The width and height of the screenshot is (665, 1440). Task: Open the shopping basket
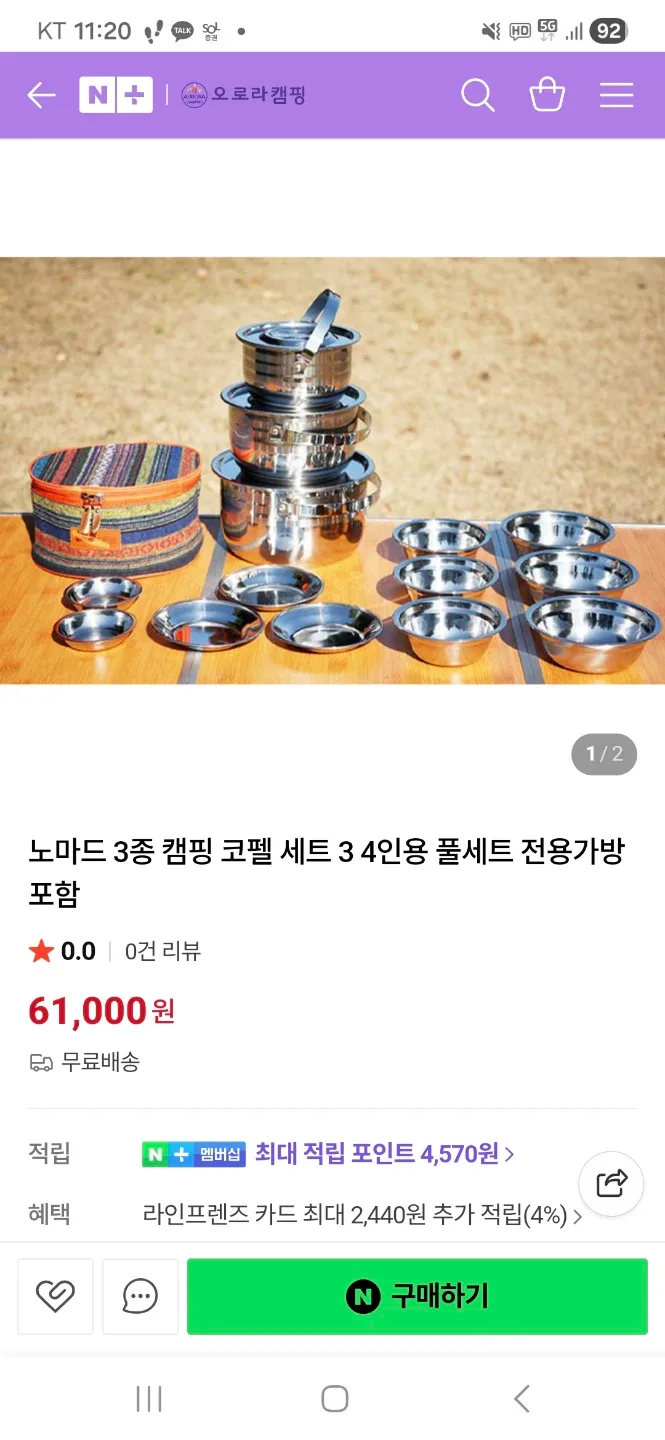click(547, 96)
